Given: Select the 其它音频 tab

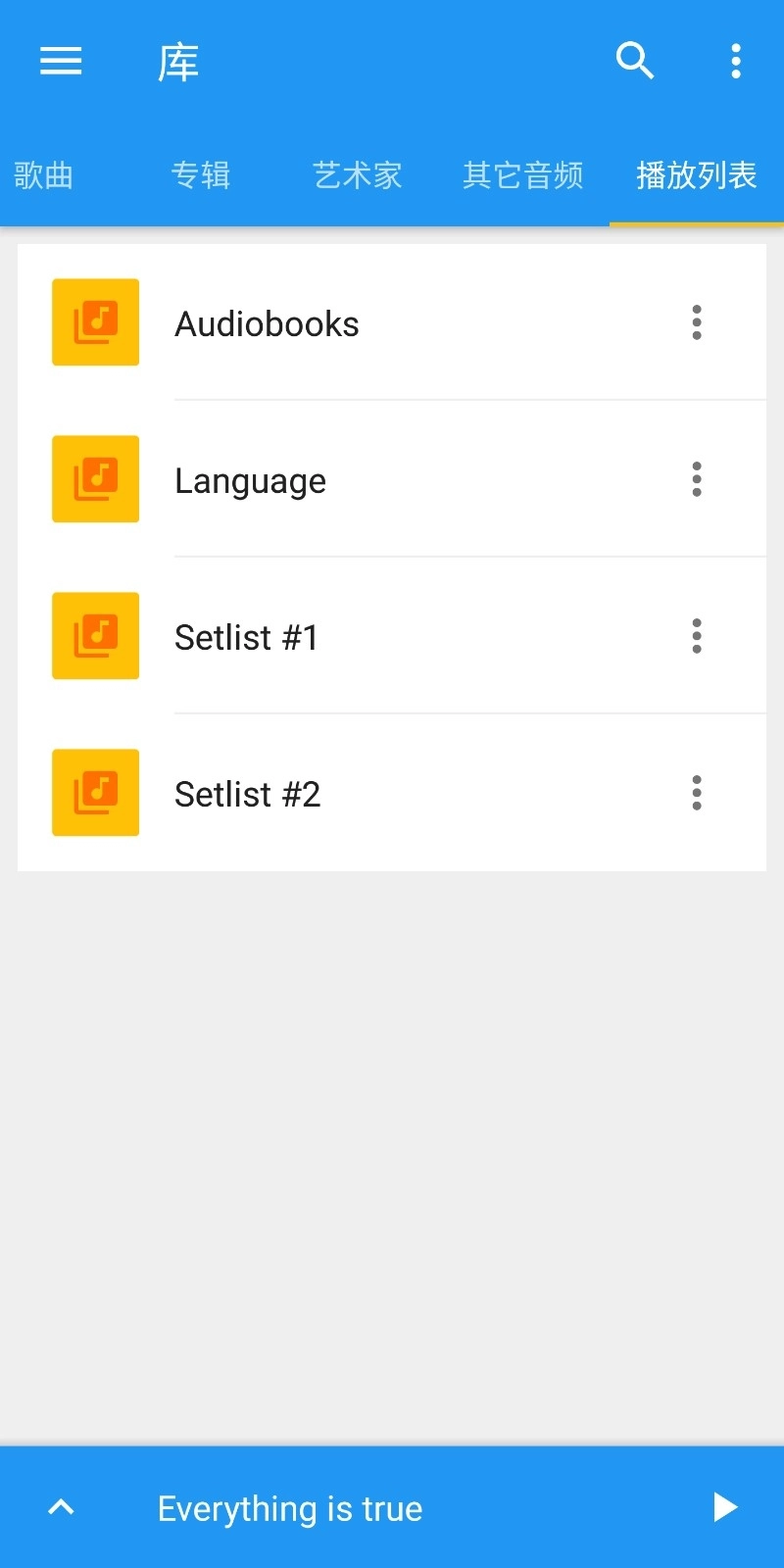Looking at the screenshot, I should pos(523,176).
